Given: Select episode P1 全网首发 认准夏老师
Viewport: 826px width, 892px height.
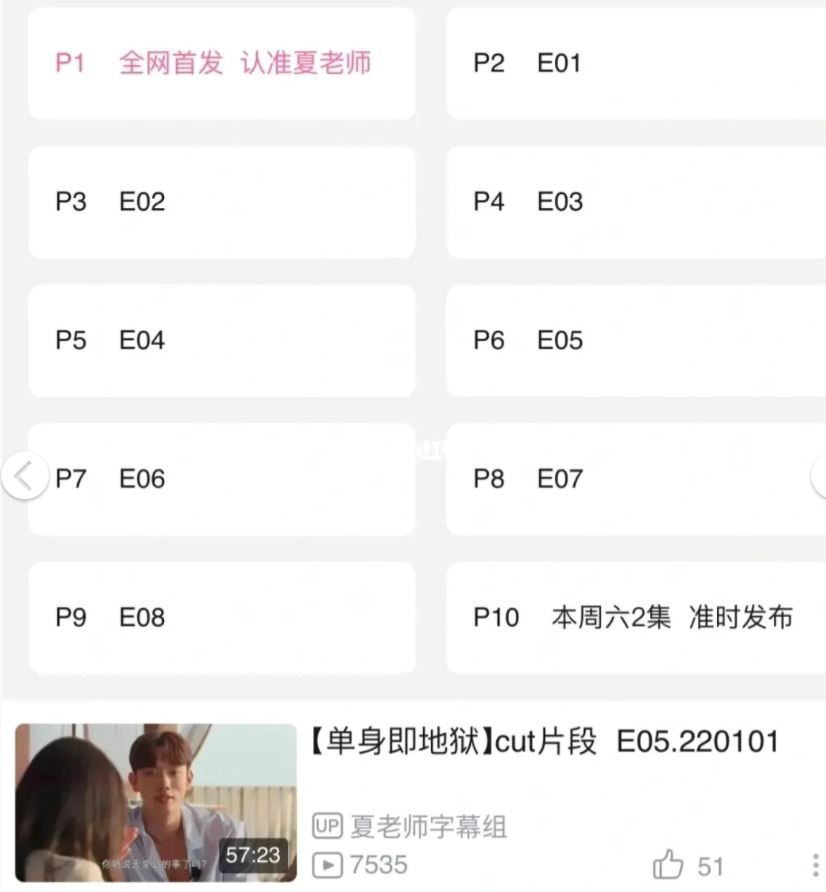Looking at the screenshot, I should tap(221, 63).
